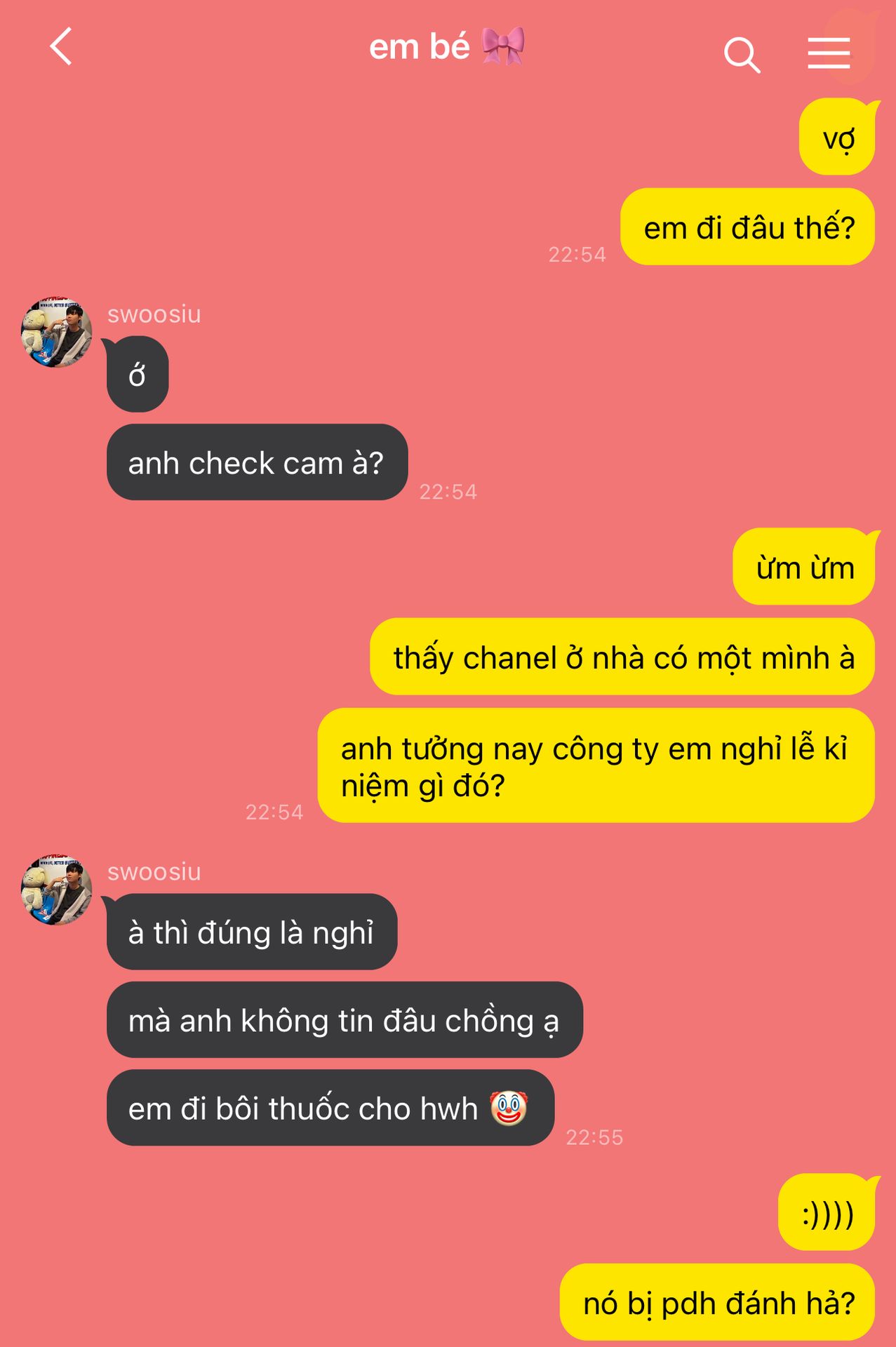The height and width of the screenshot is (1347, 896).
Task: Open swoosiu's avatar above 'anh check cam à?'
Action: 57,332
